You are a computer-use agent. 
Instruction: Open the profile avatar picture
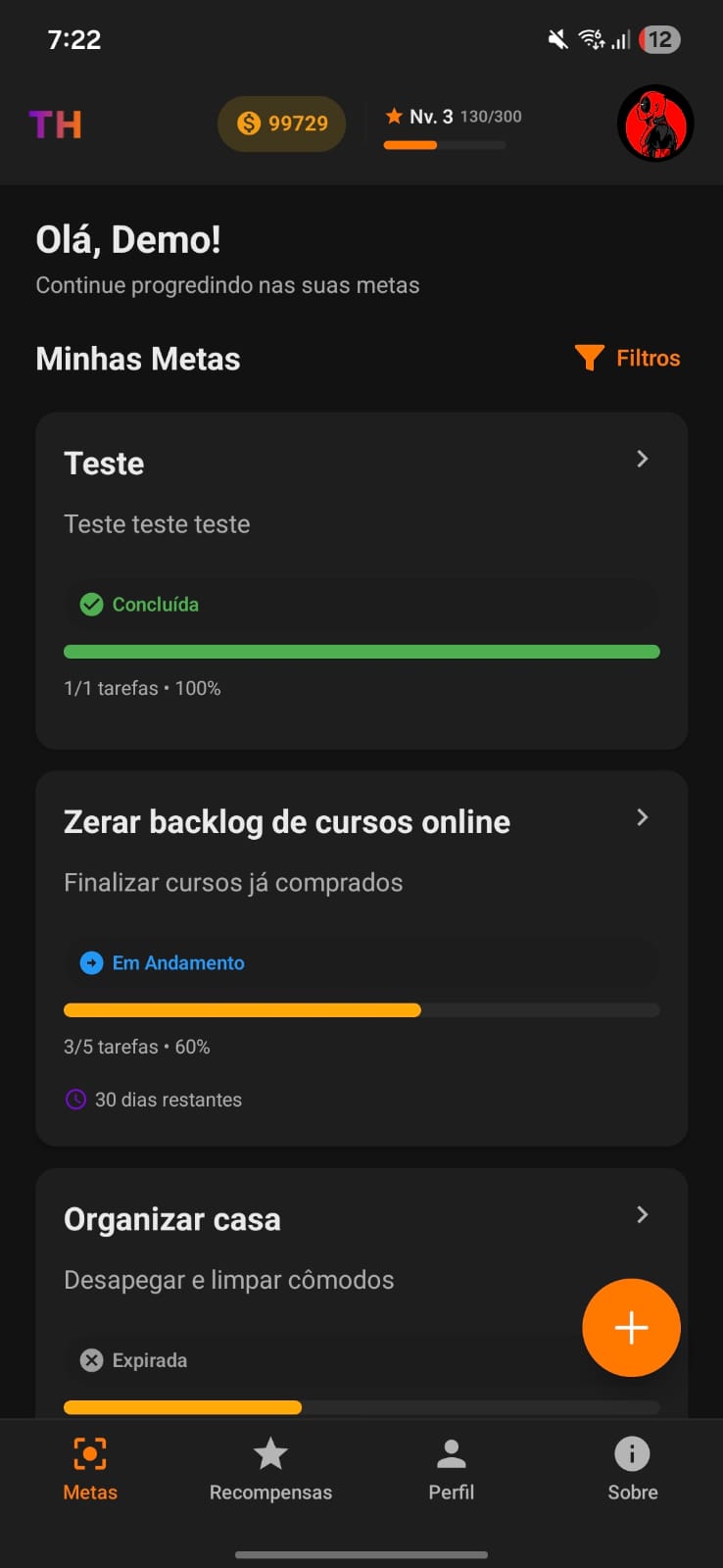(655, 123)
